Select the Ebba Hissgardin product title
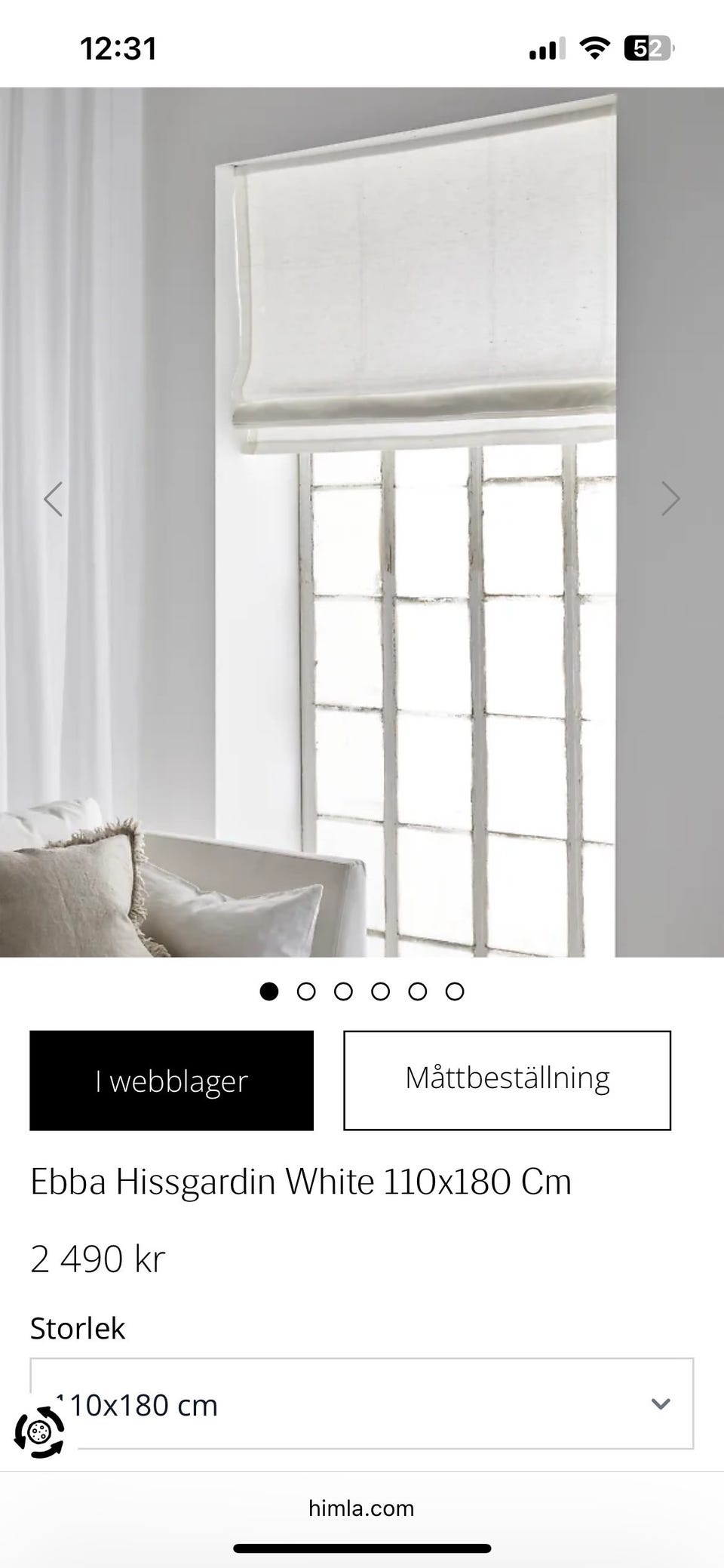Screen dimensions: 724x1568 pyautogui.click(x=301, y=1182)
